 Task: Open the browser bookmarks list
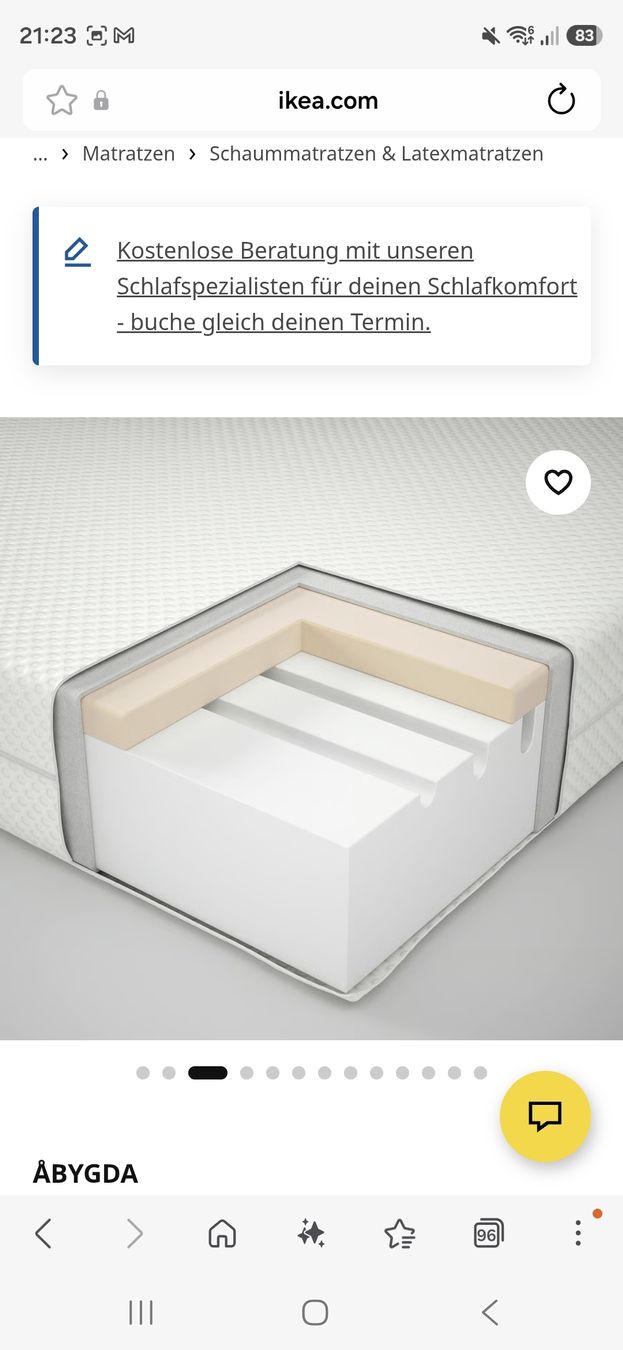pos(400,1234)
